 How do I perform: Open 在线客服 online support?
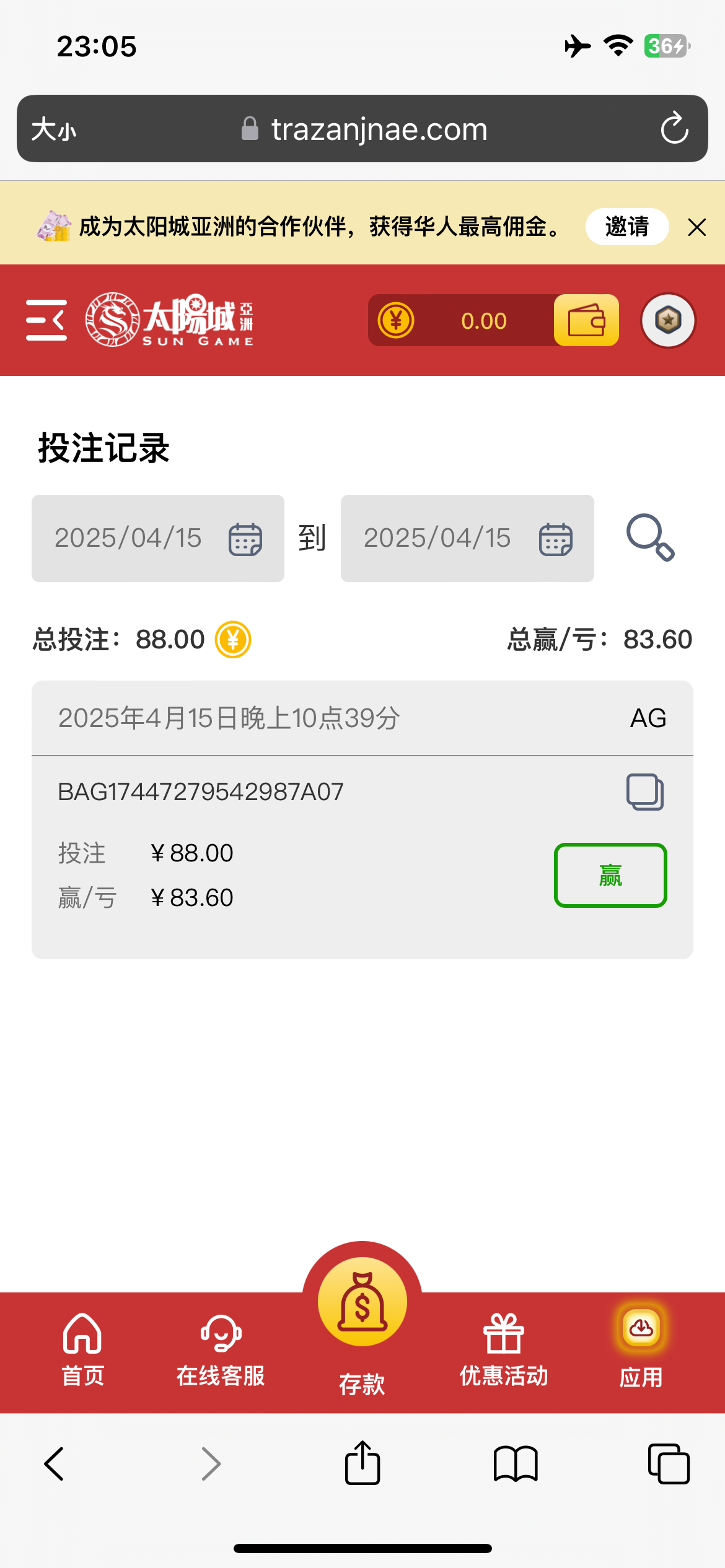click(x=221, y=1350)
